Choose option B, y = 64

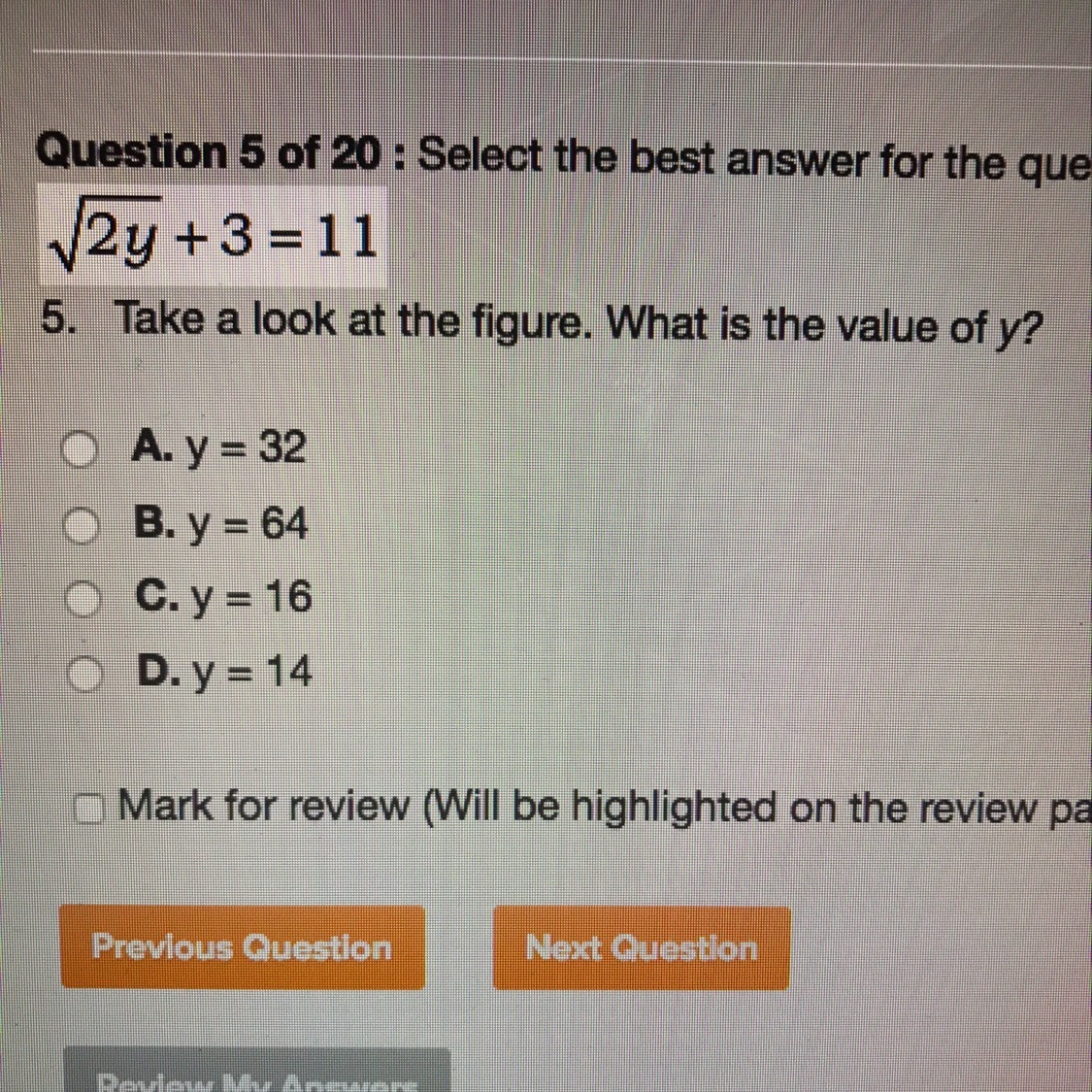coord(82,526)
